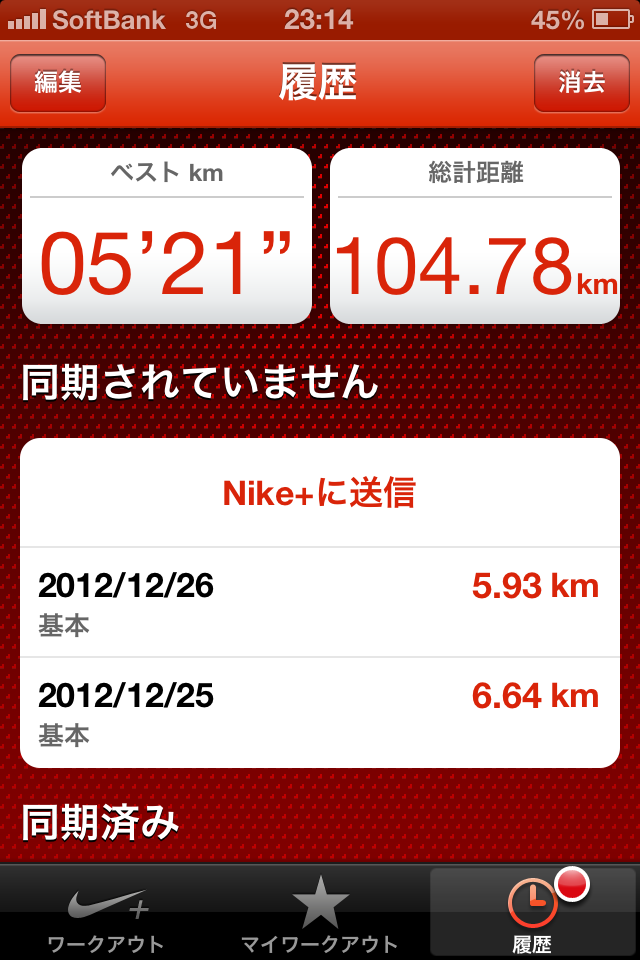Open the 2012/12/26 workout of 5.93 km
The width and height of the screenshot is (640, 960).
(319, 603)
